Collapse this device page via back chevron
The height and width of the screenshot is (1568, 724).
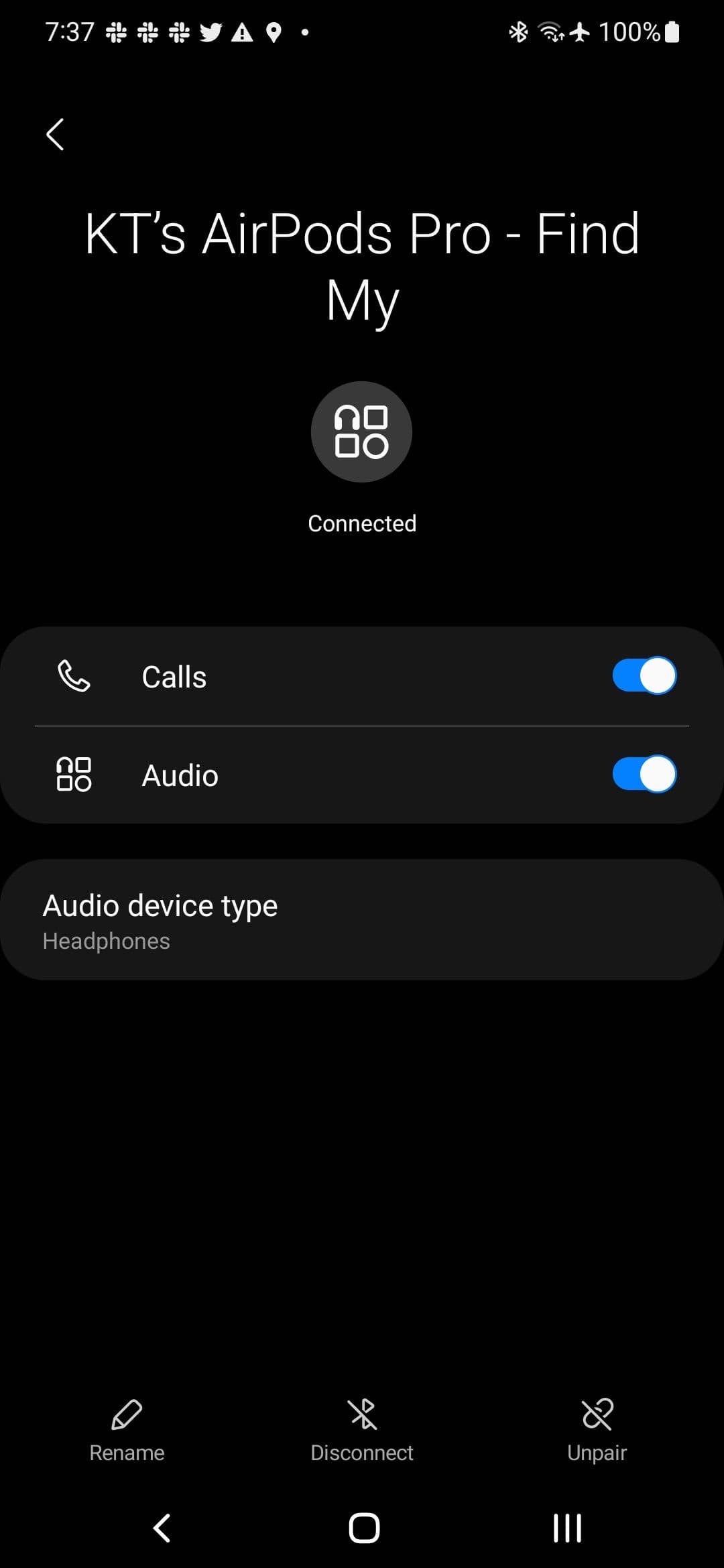55,134
